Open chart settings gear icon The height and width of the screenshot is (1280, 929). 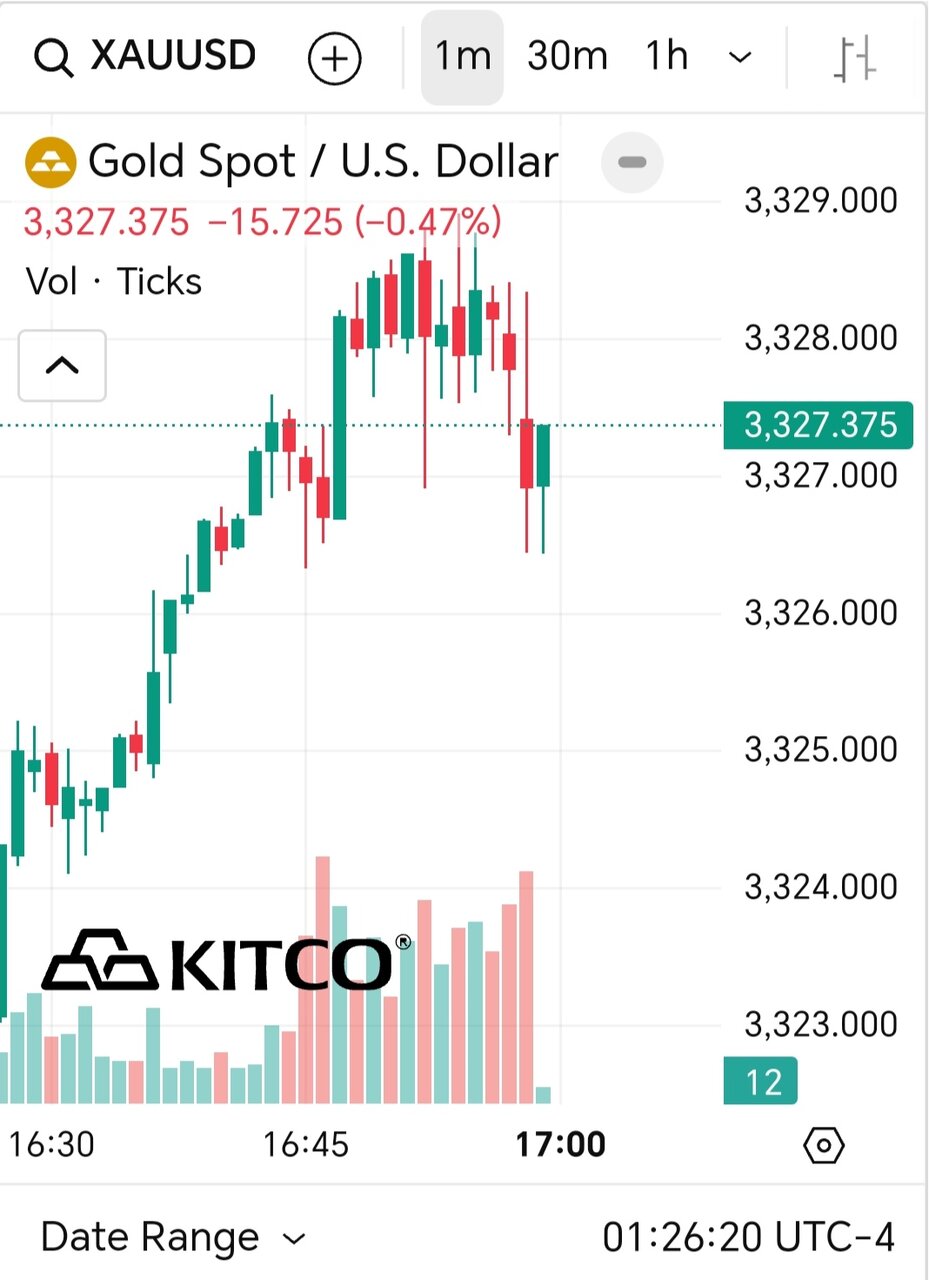824,1145
